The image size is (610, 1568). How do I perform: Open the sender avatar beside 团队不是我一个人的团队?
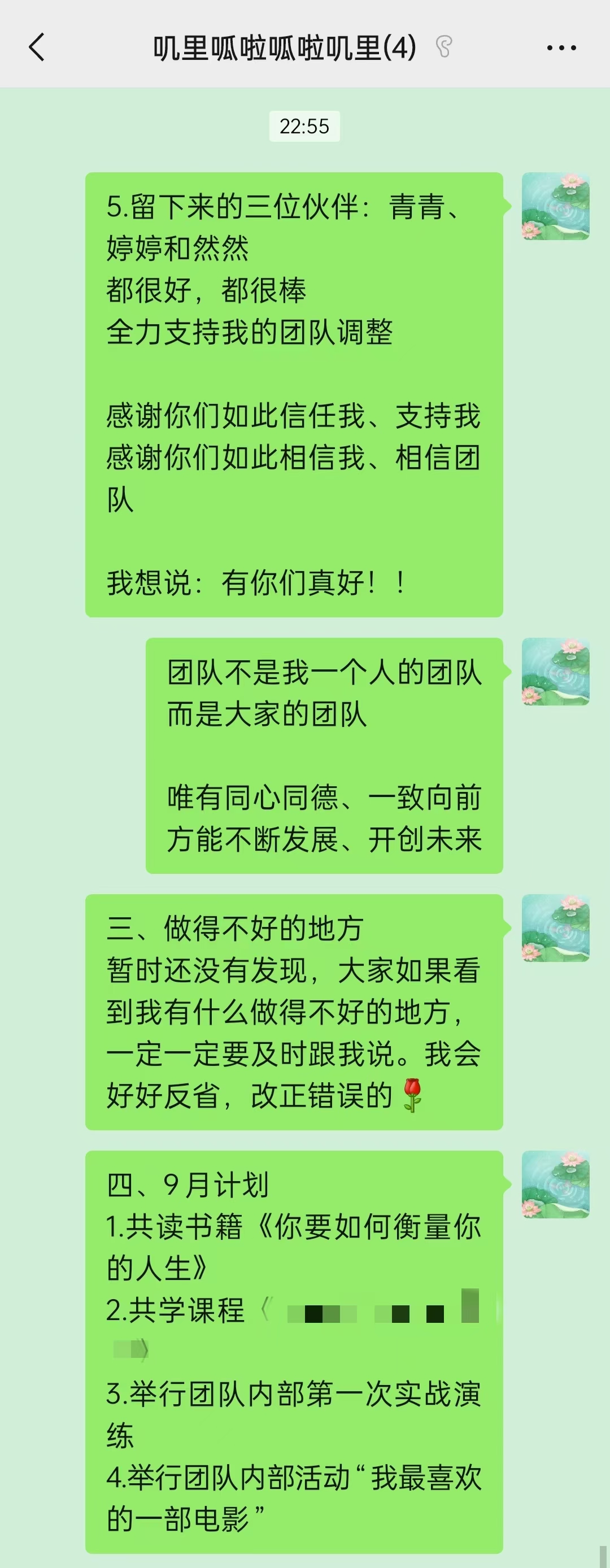tap(555, 672)
